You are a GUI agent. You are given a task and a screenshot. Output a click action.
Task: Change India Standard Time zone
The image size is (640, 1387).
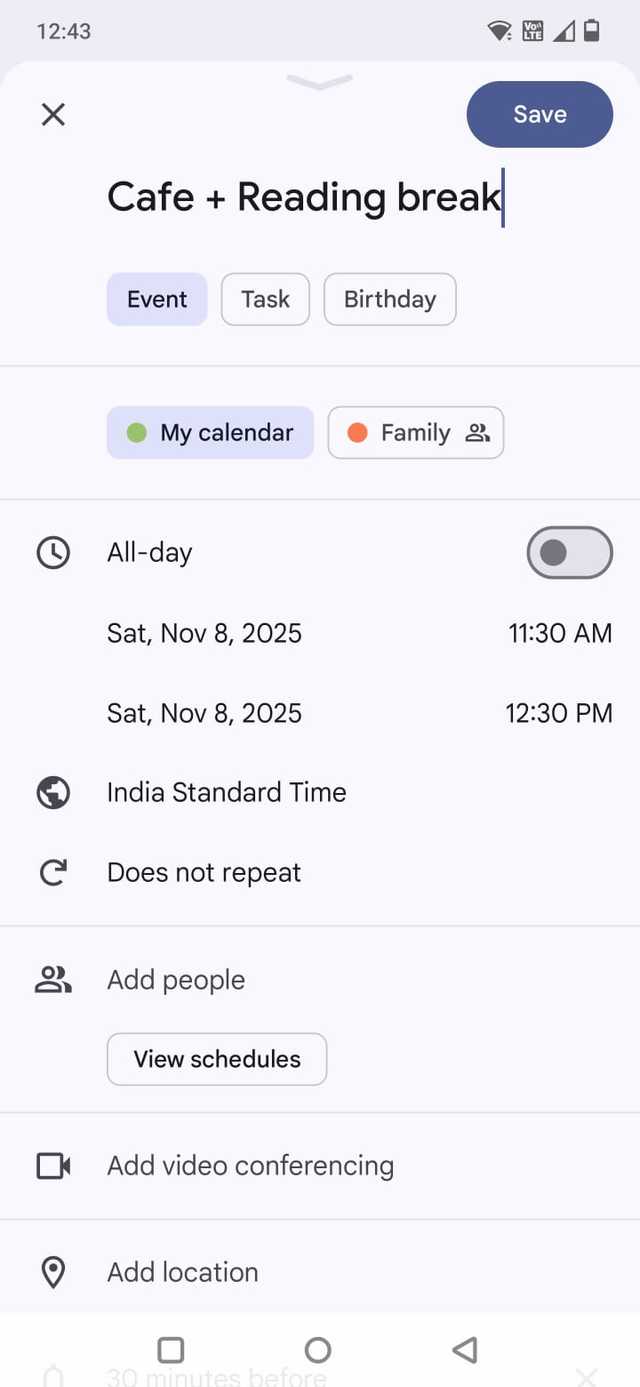226,792
